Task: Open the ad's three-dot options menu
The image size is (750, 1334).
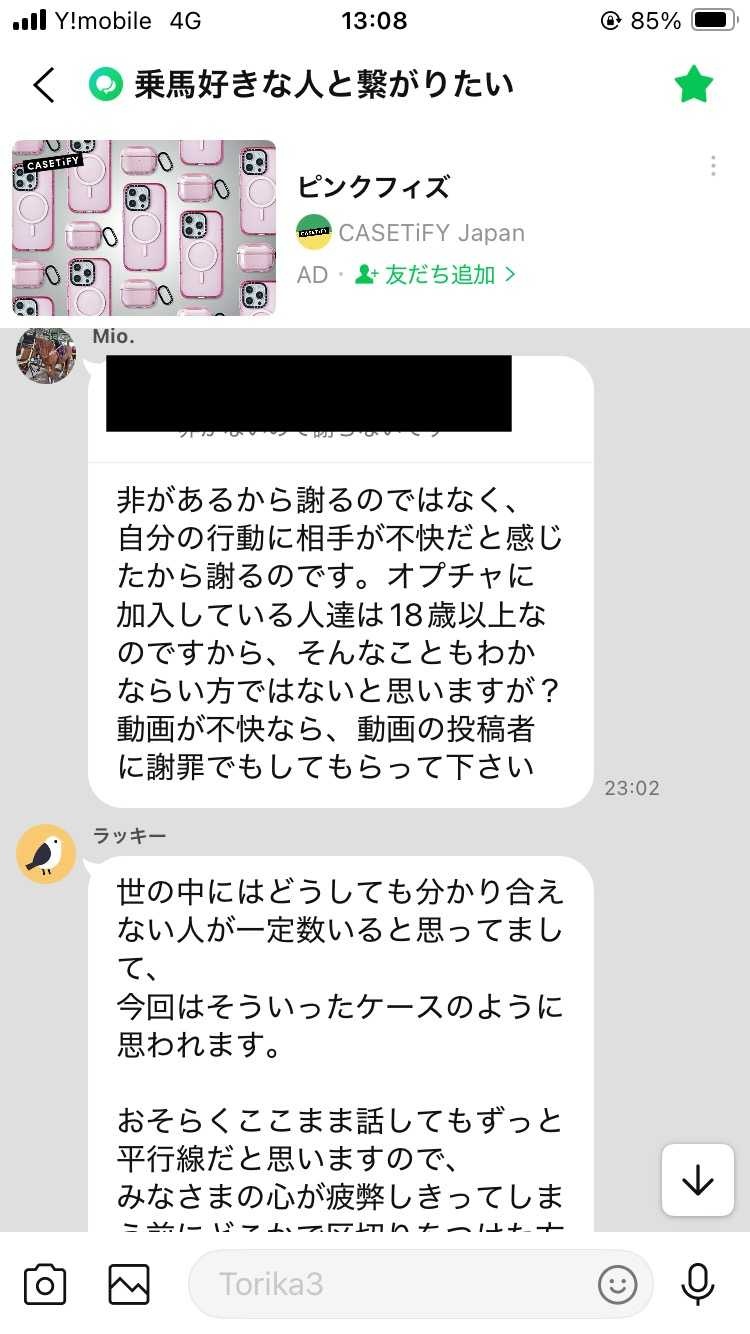Action: point(713,166)
